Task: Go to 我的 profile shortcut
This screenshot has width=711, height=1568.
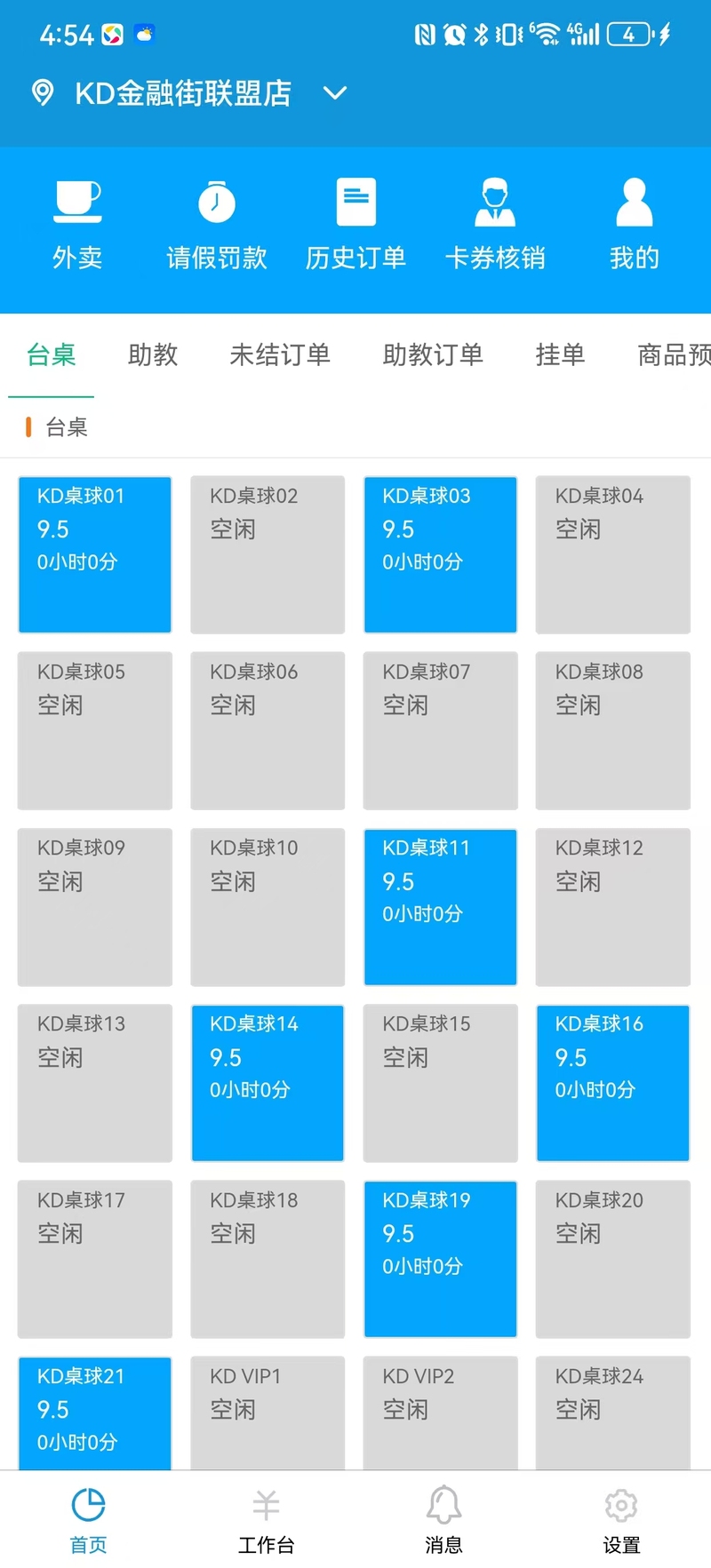Action: pos(634,223)
